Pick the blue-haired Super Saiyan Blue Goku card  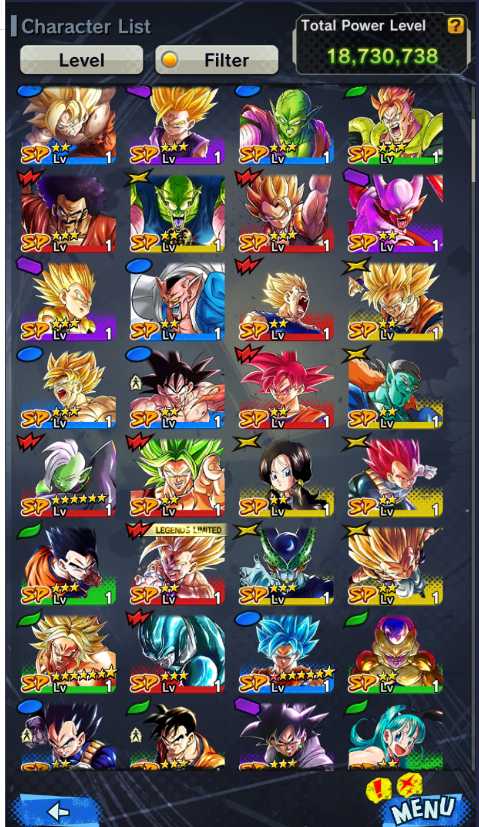tap(286, 652)
